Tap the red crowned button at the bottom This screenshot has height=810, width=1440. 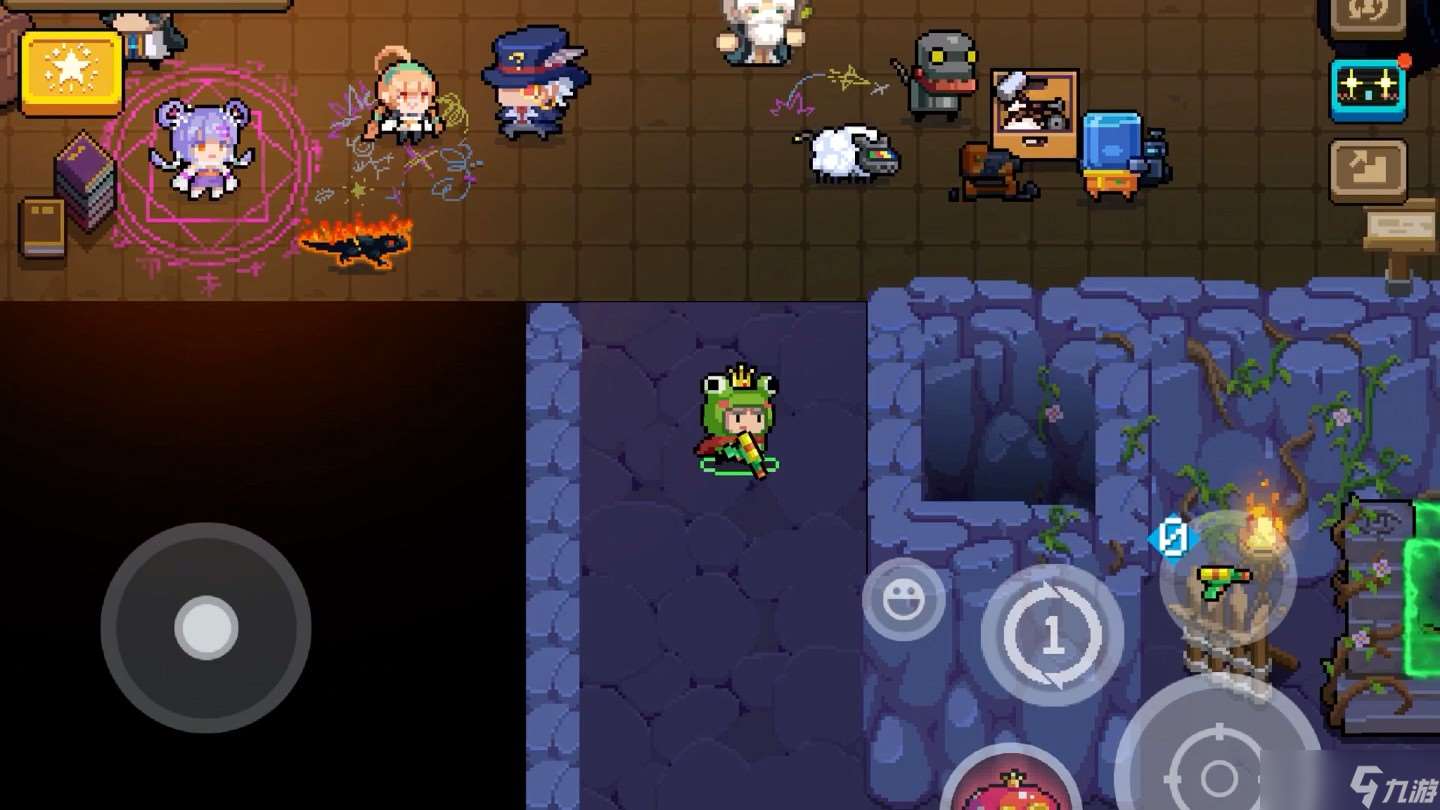[x=1011, y=784]
